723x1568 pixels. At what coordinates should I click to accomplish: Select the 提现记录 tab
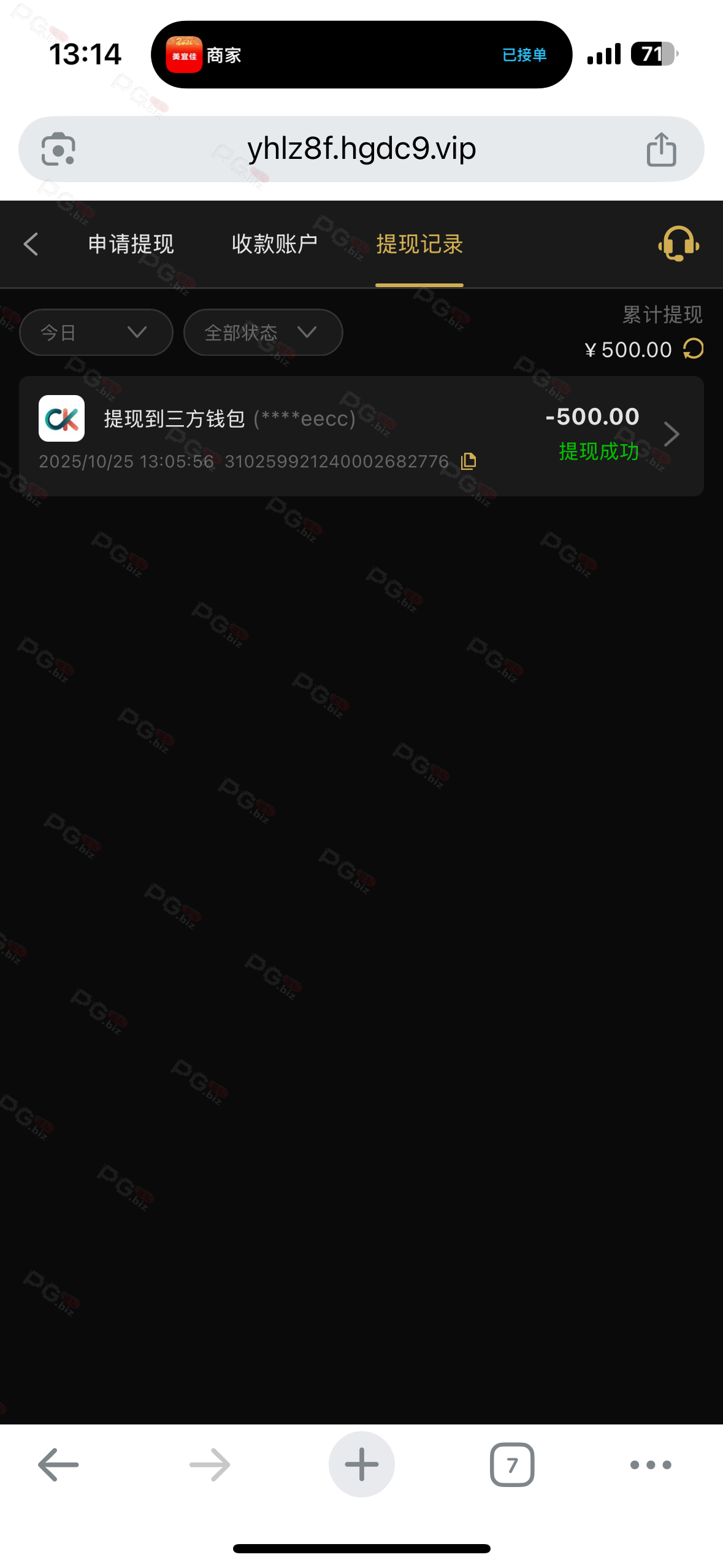(x=419, y=244)
